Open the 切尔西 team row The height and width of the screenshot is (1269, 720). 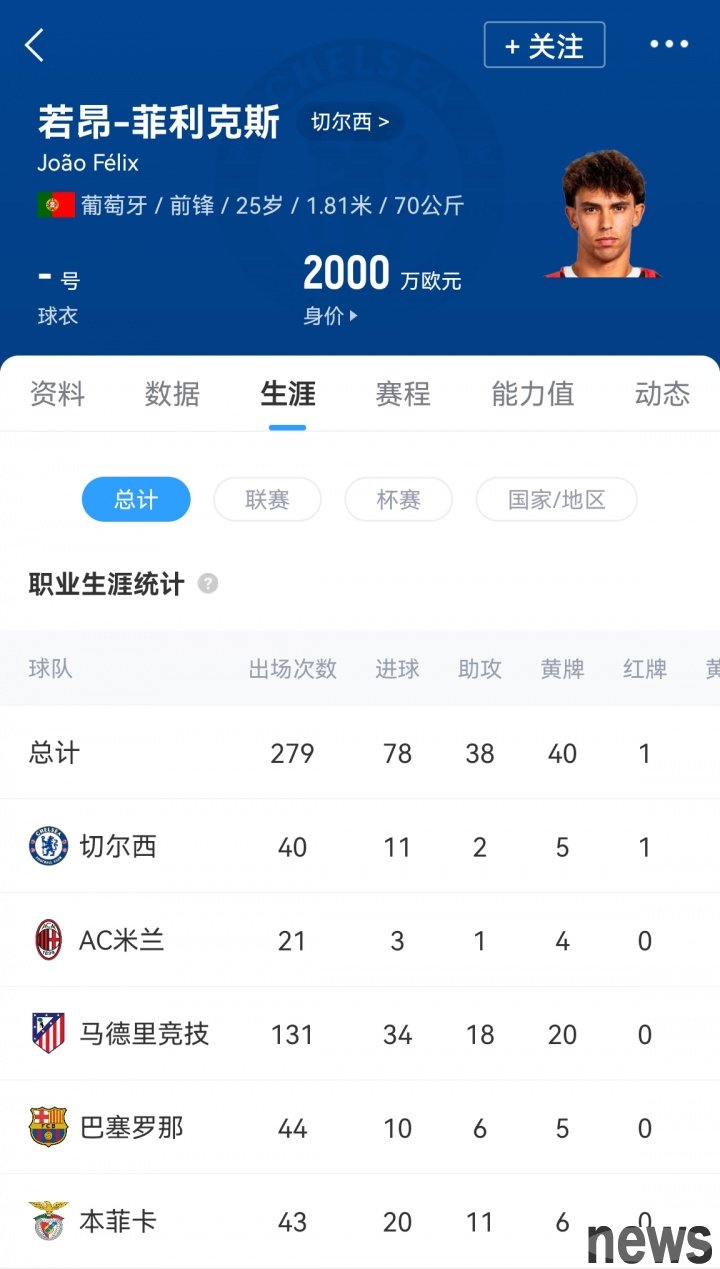tap(360, 847)
